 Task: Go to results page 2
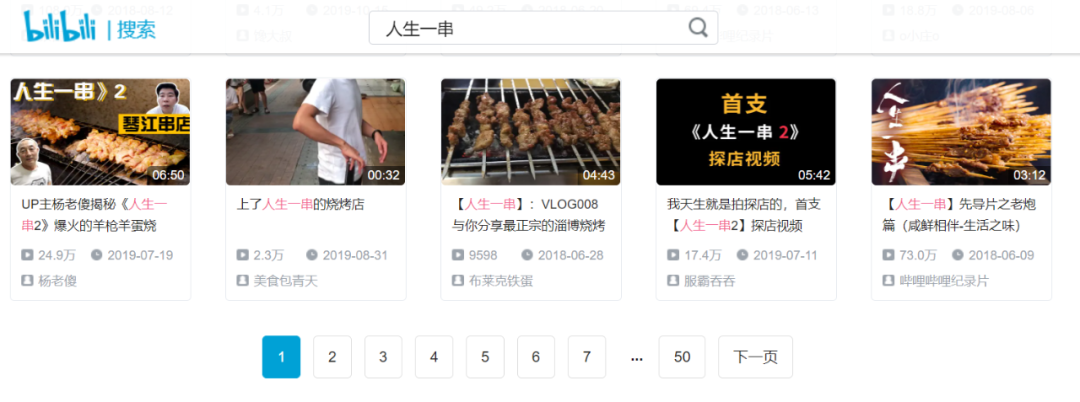332,357
